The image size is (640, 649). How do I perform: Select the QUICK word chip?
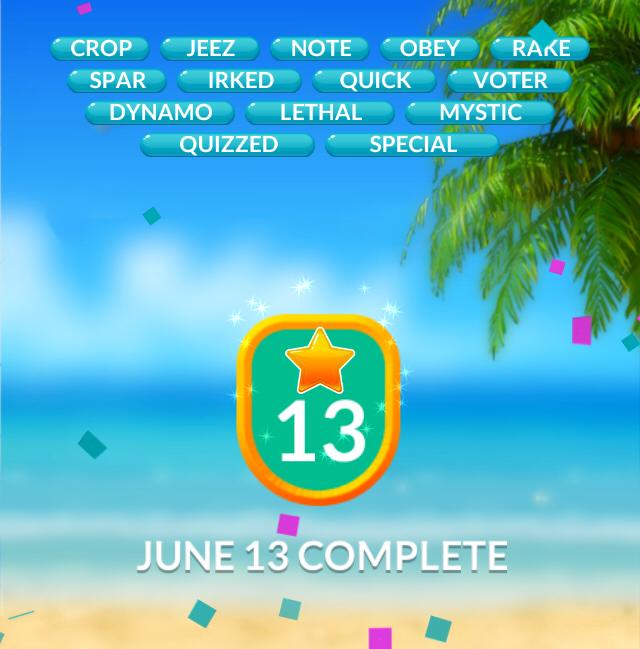click(375, 80)
